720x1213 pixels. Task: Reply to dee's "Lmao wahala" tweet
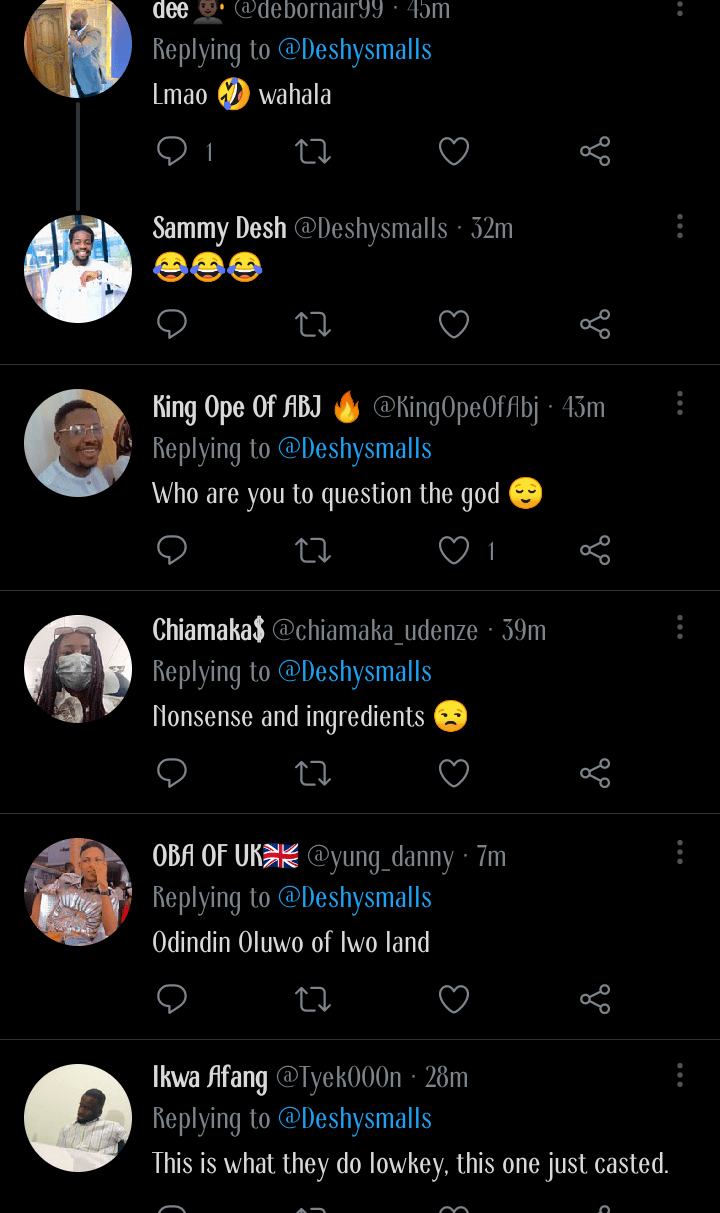tap(172, 151)
